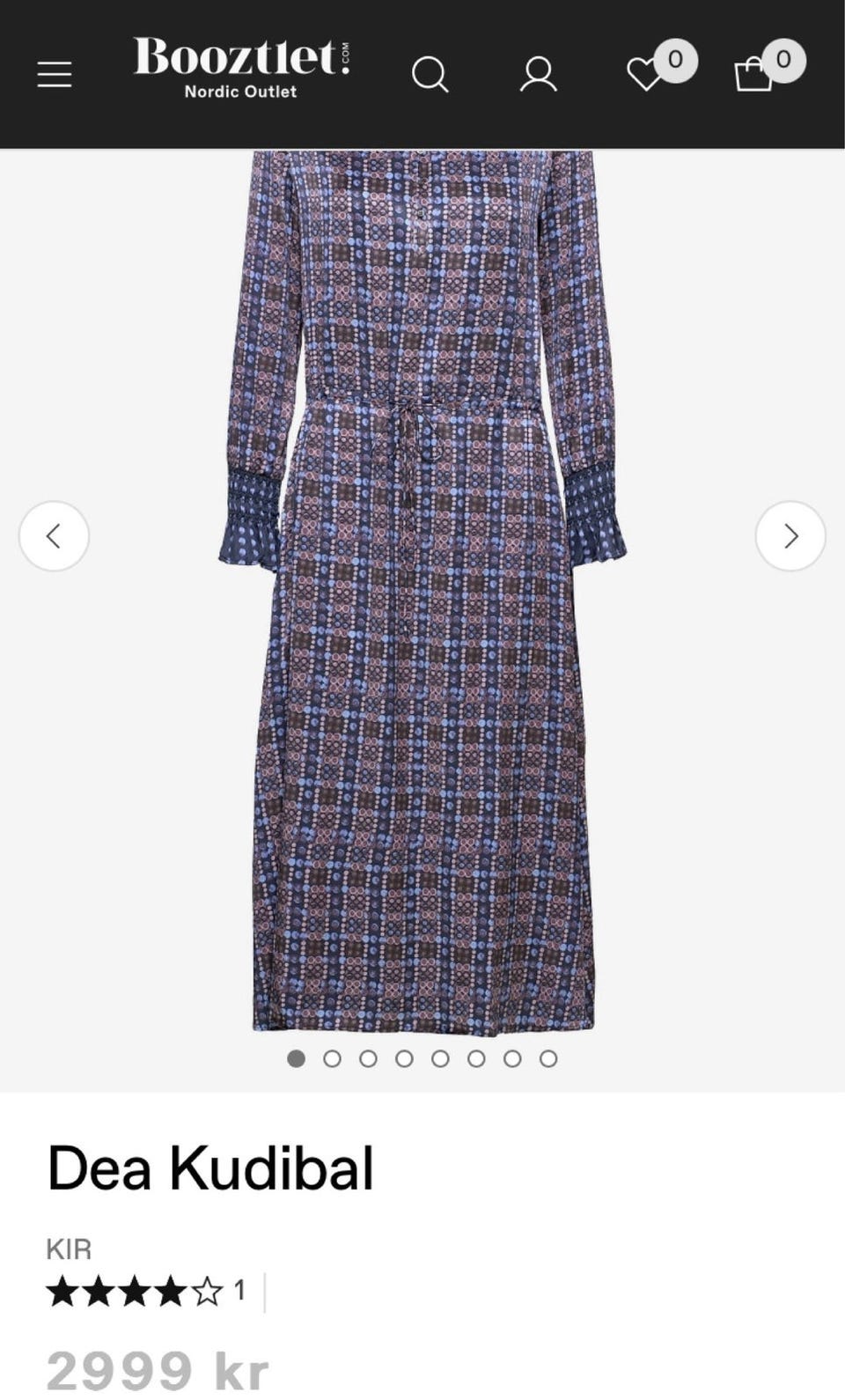Open the hamburger menu
The height and width of the screenshot is (1400, 845).
55,75
